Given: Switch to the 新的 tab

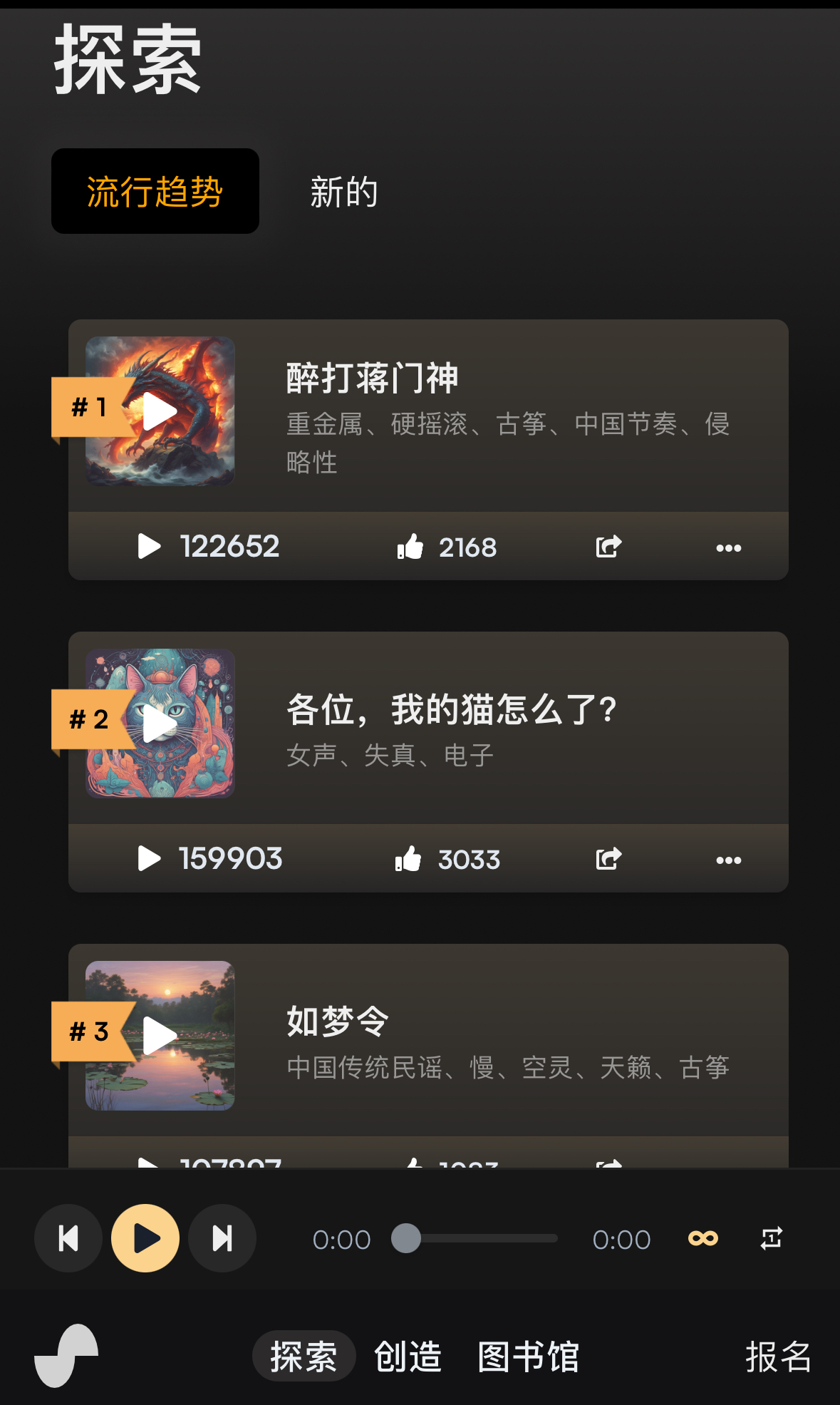Looking at the screenshot, I should (x=343, y=192).
